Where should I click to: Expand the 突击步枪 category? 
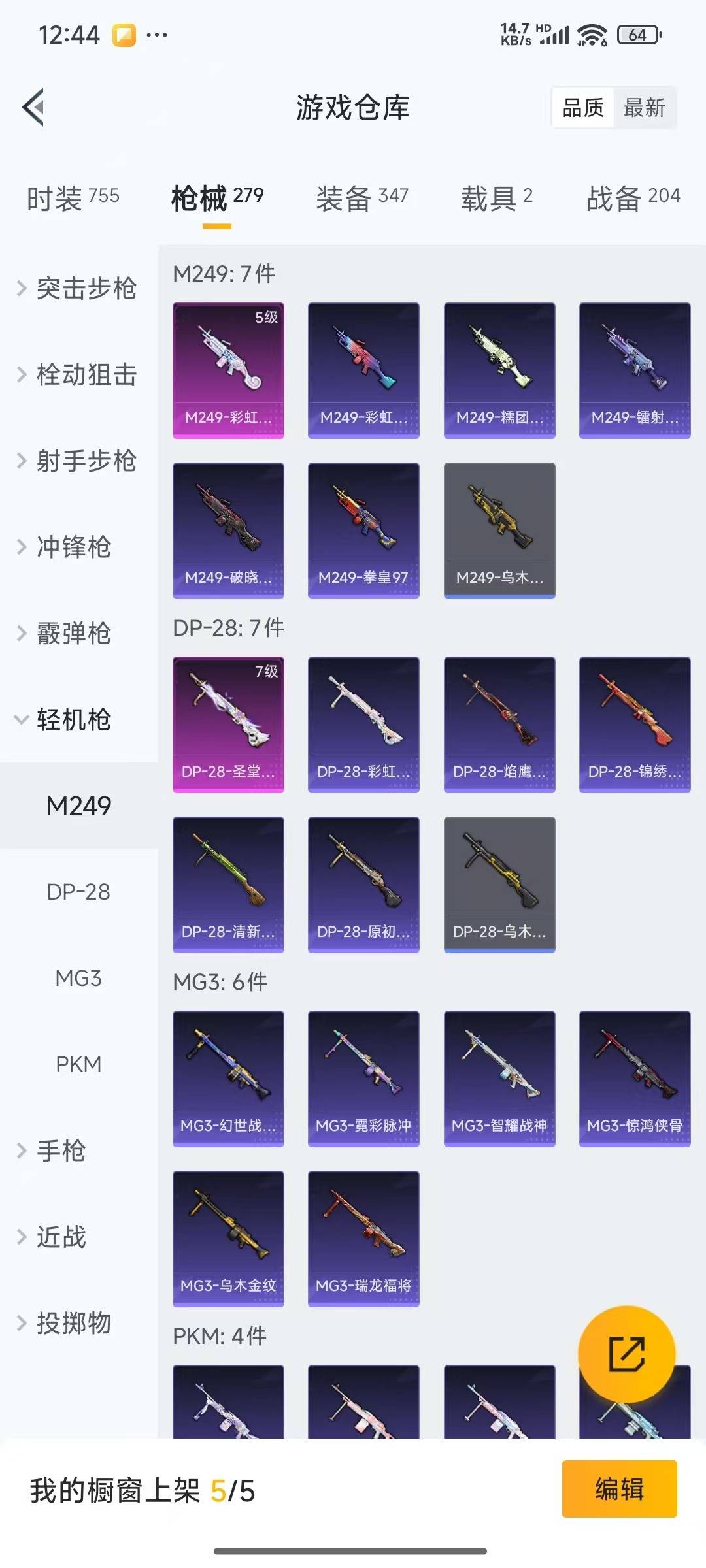78,288
